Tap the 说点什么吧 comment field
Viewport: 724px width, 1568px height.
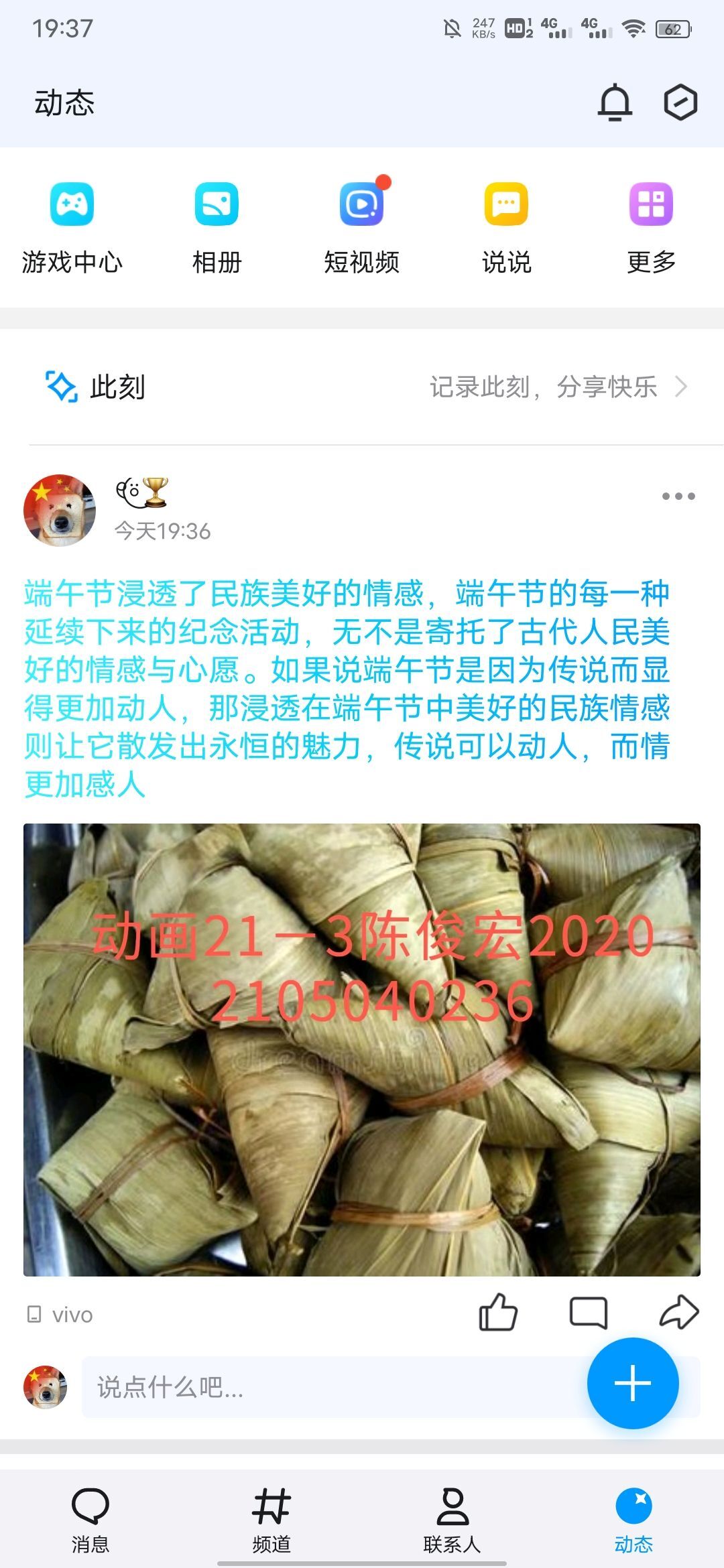coord(322,1387)
